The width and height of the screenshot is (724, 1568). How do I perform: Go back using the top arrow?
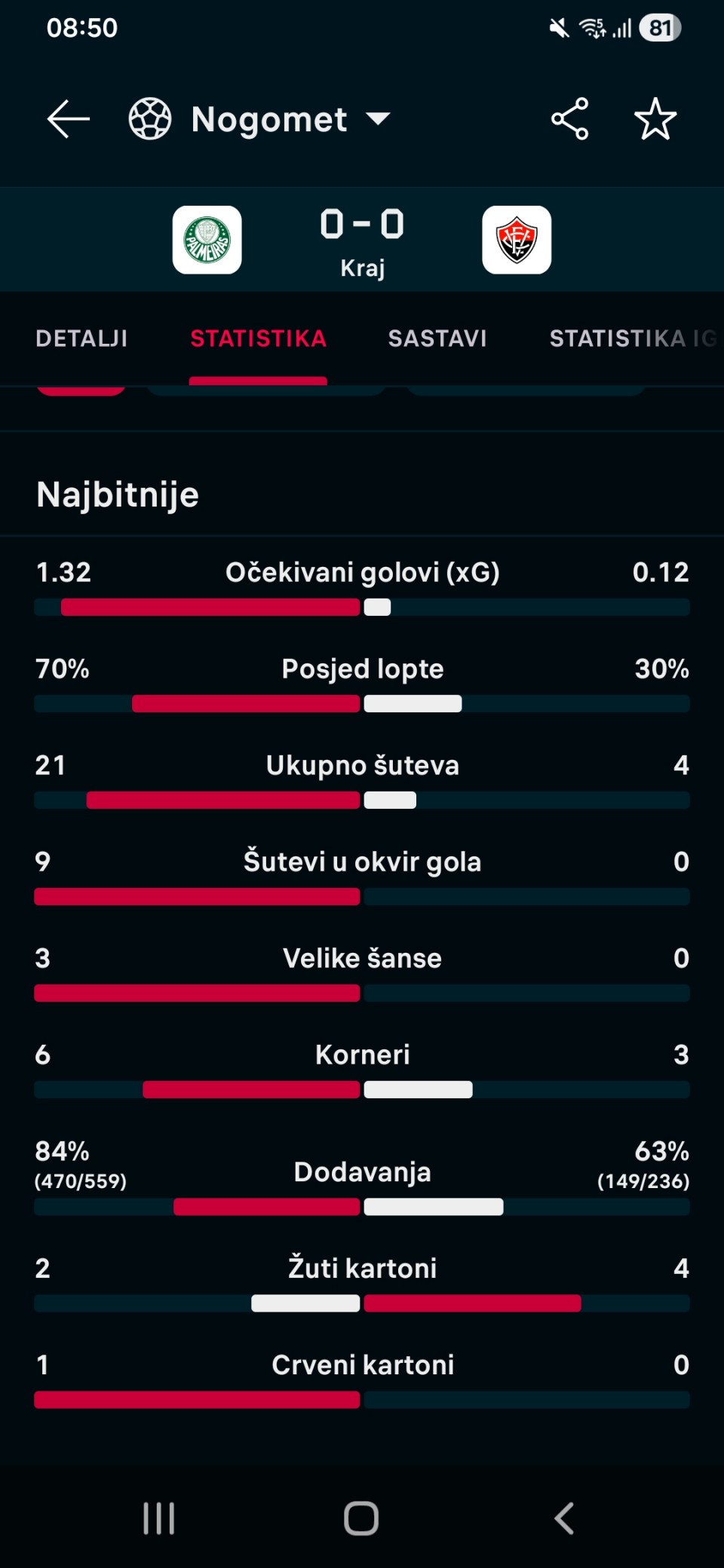(68, 119)
